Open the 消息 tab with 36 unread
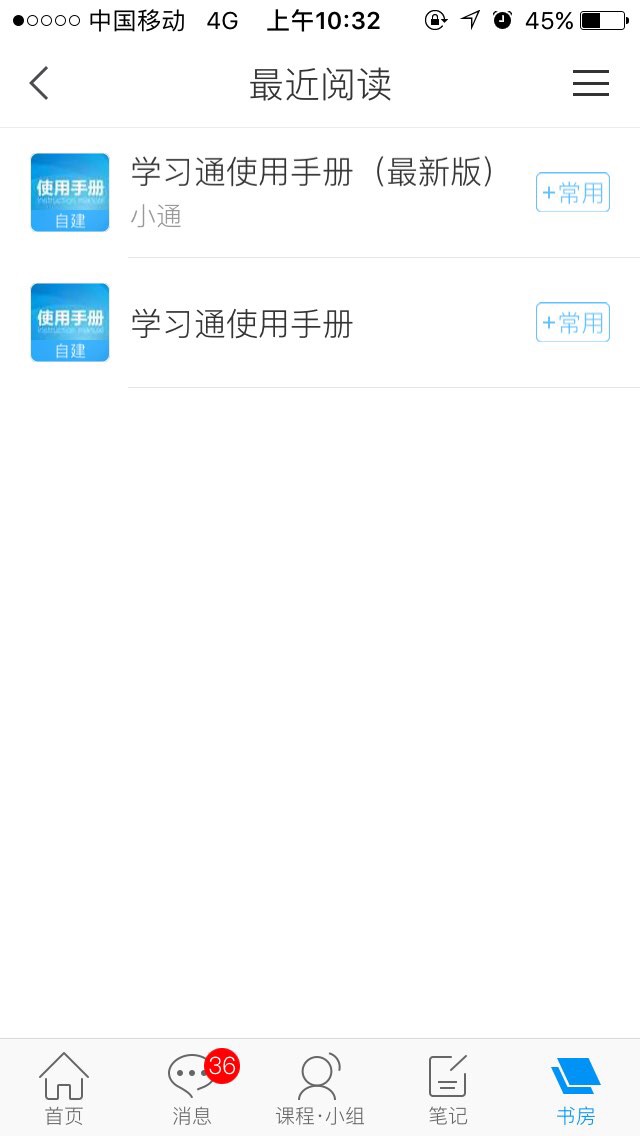The width and height of the screenshot is (640, 1136). tap(192, 1088)
